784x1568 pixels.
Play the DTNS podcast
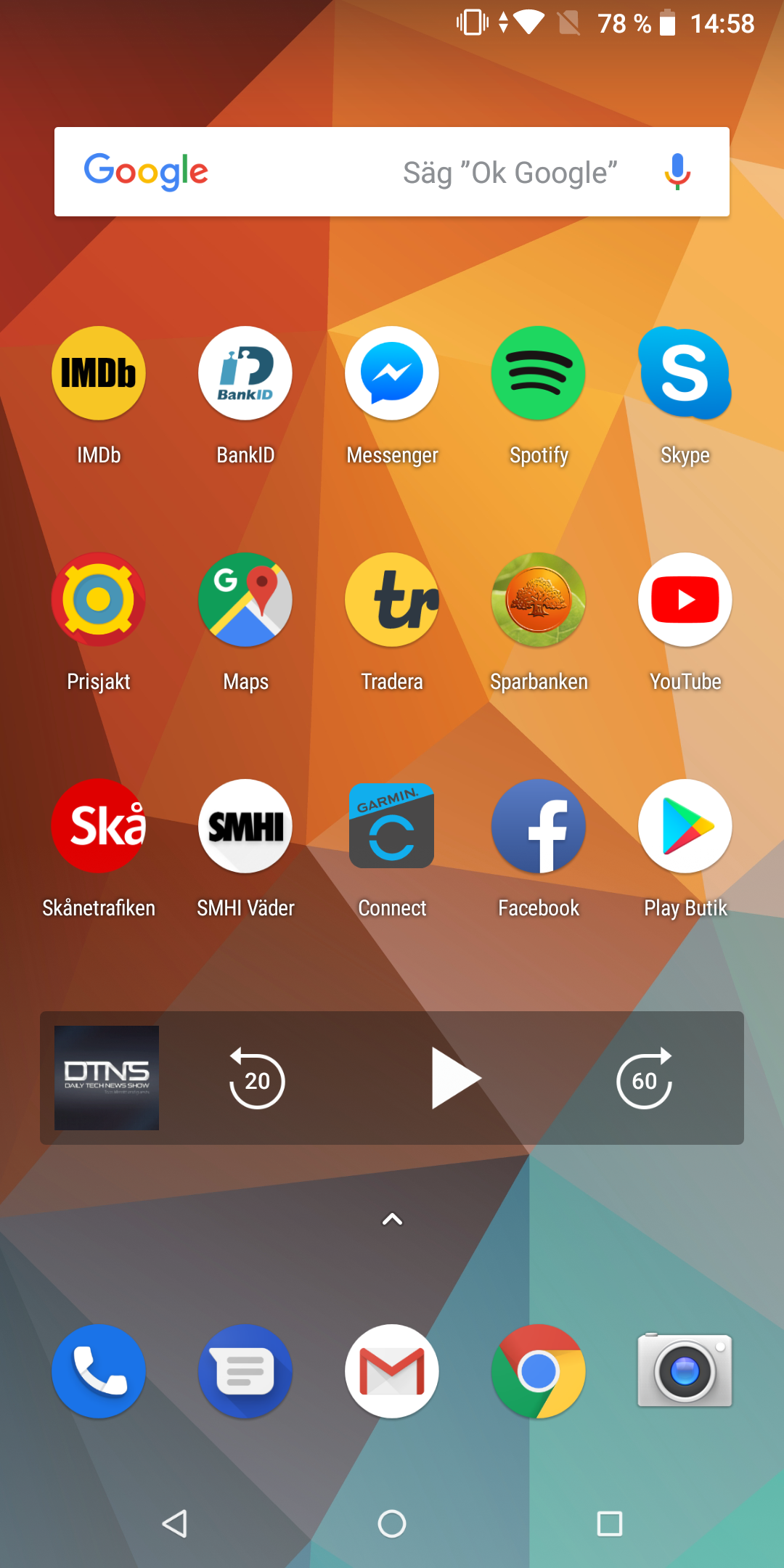(x=454, y=1078)
